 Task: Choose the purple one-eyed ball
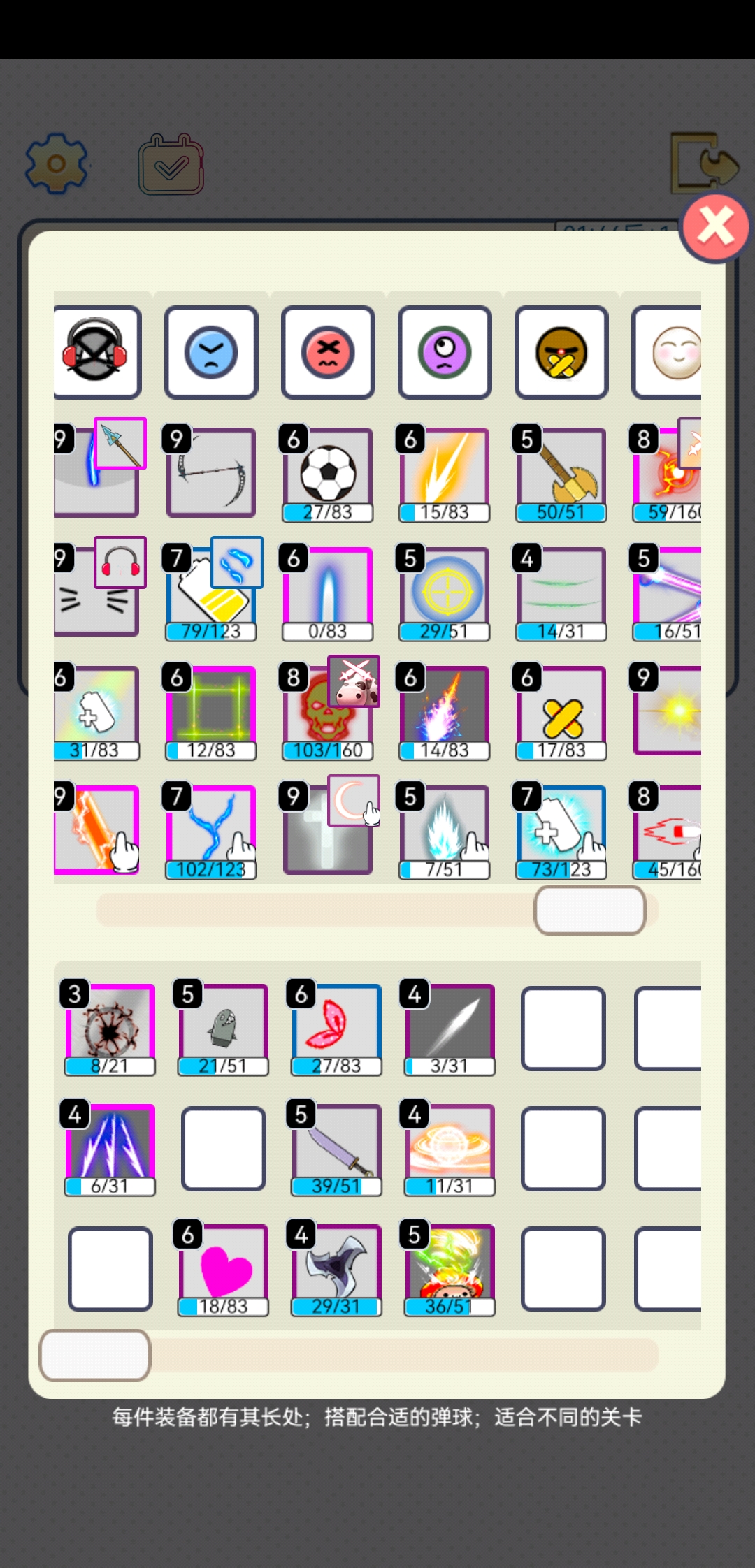coord(445,352)
